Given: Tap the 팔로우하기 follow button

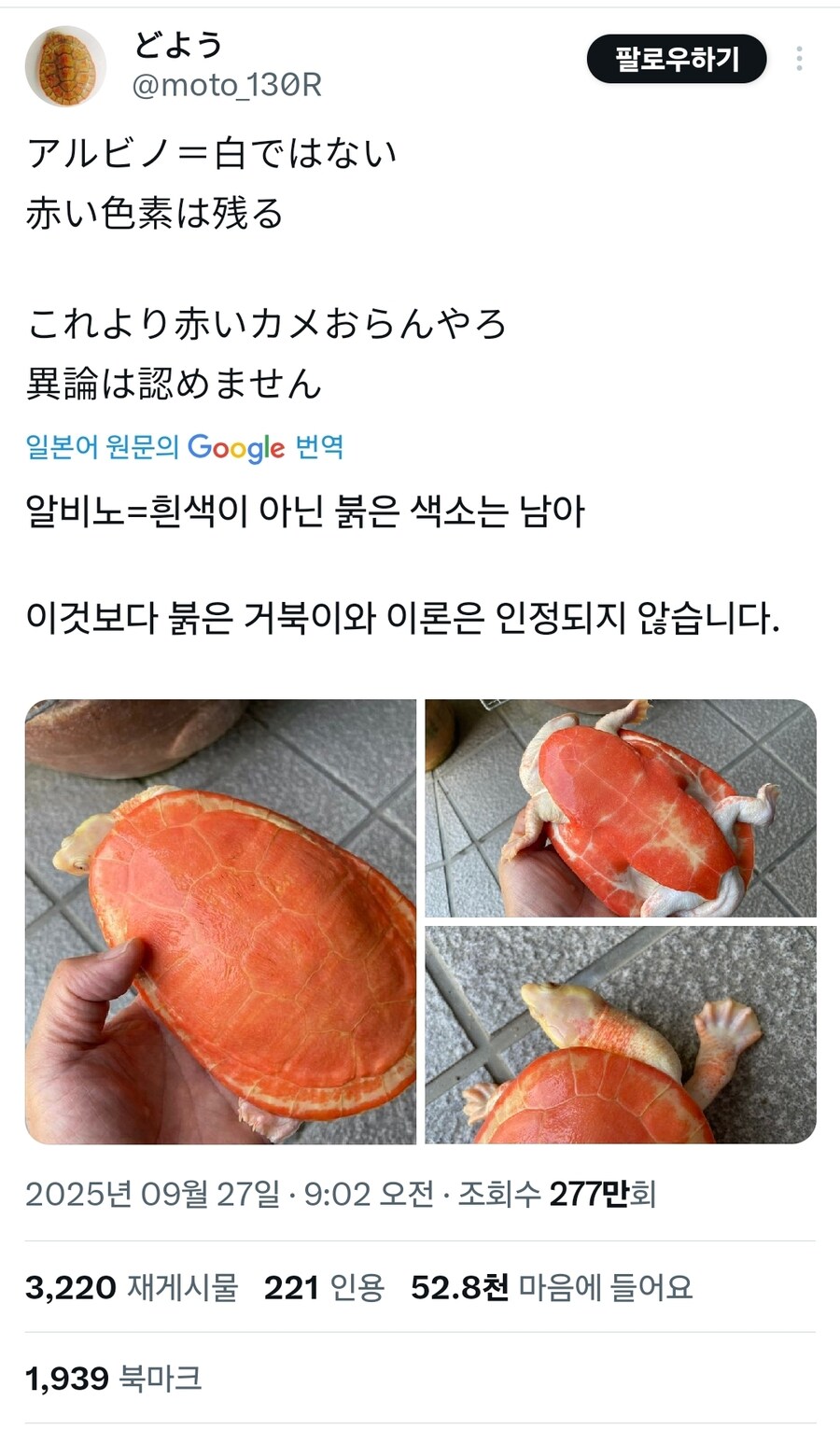Looking at the screenshot, I should pyautogui.click(x=677, y=60).
